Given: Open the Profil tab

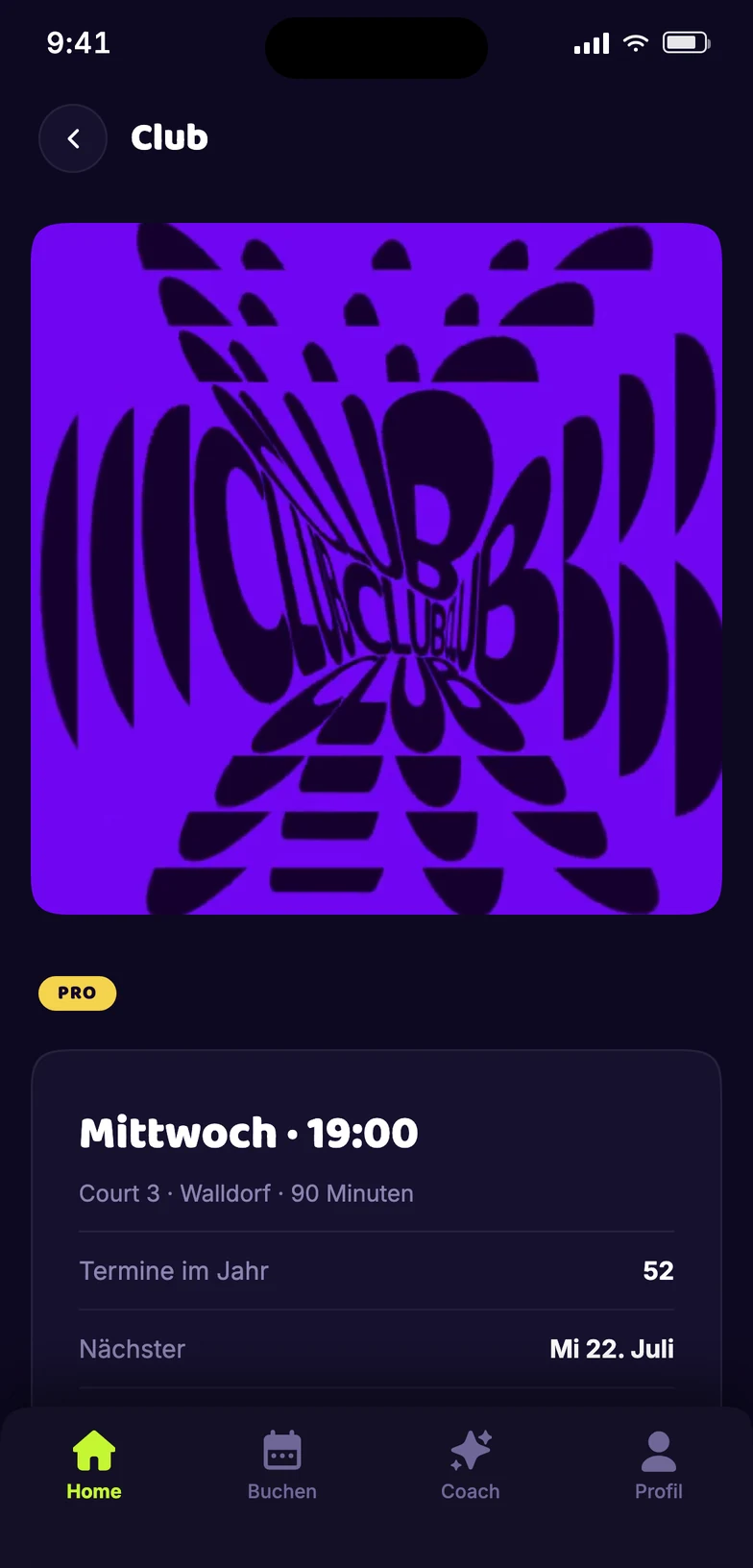Looking at the screenshot, I should point(659,1465).
